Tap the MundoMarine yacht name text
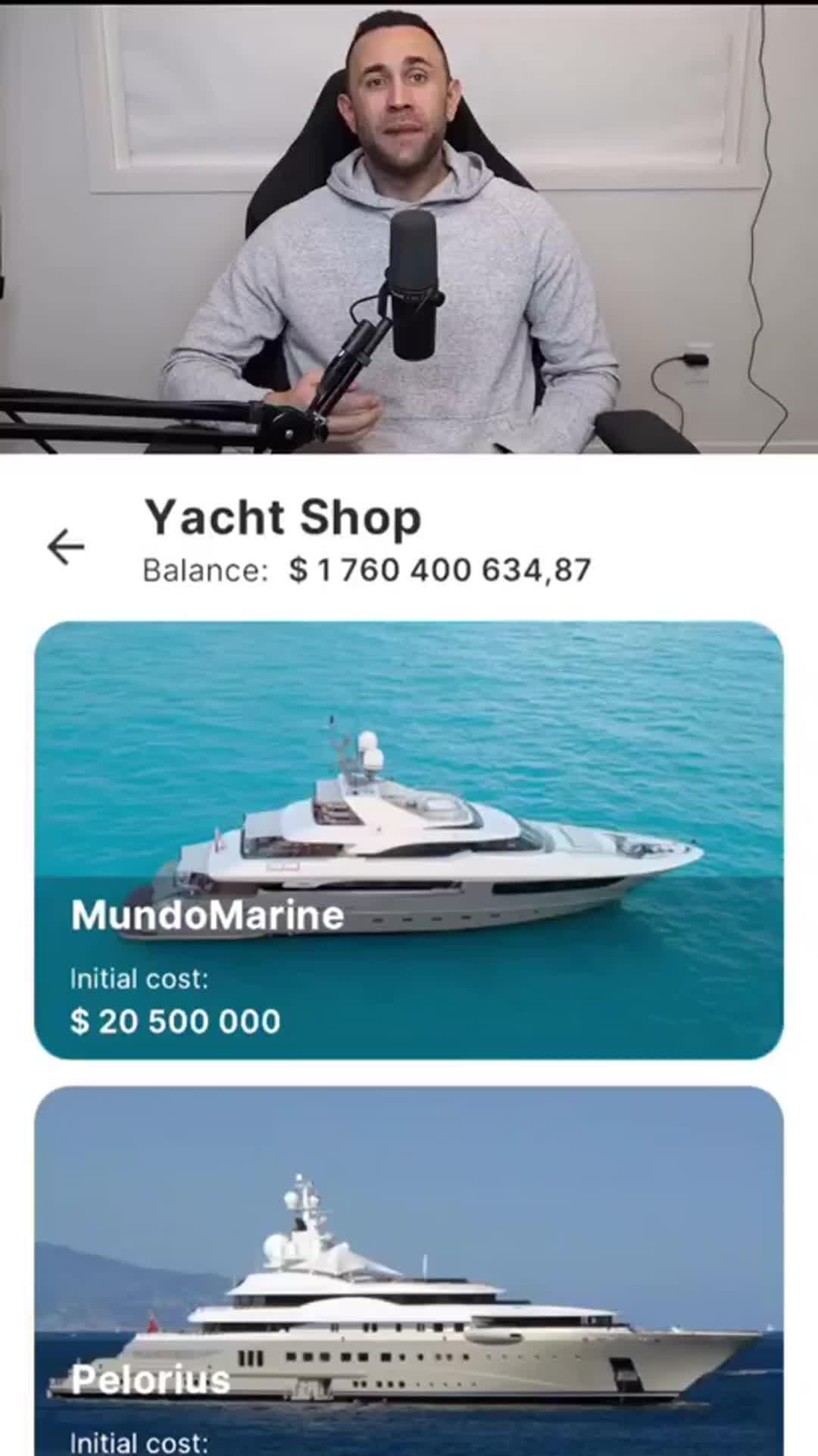This screenshot has height=1456, width=818. (205, 917)
